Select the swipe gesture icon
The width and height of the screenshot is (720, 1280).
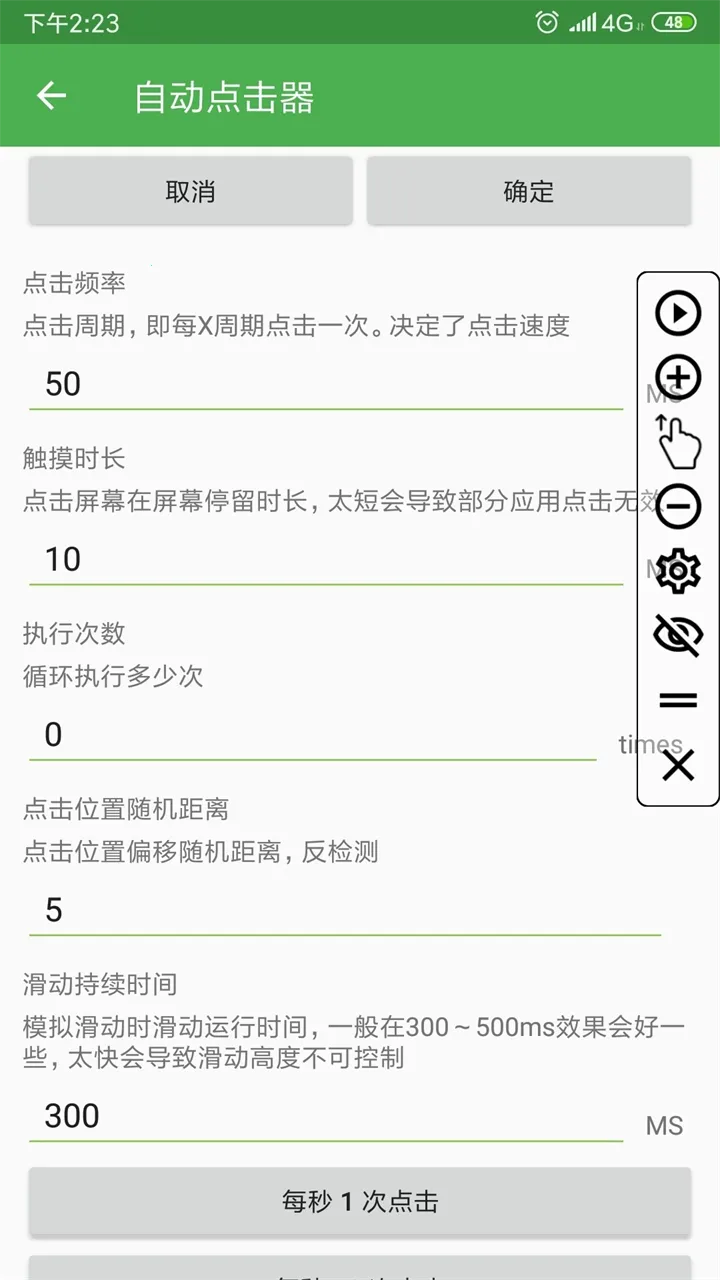(678, 442)
